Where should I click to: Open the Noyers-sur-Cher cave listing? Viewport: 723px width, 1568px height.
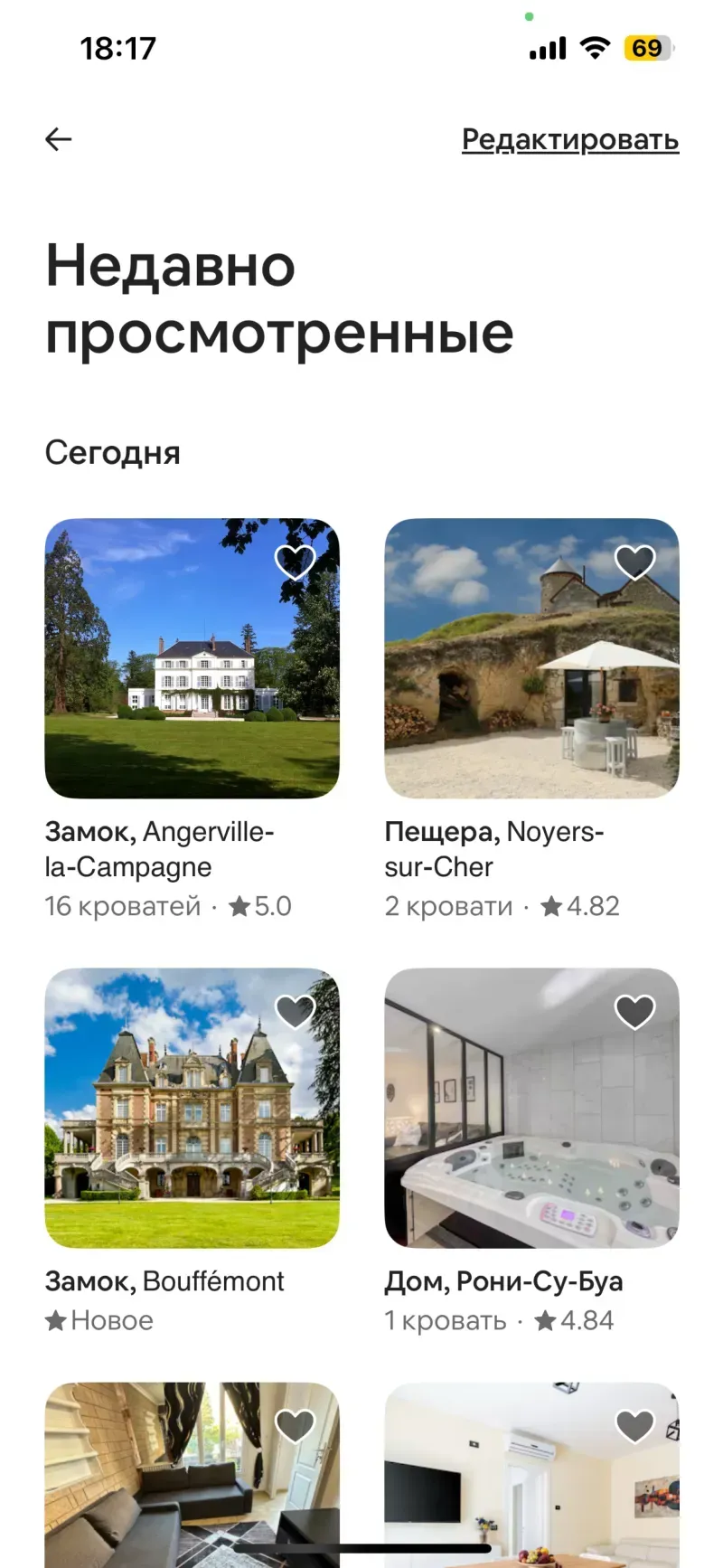point(531,658)
